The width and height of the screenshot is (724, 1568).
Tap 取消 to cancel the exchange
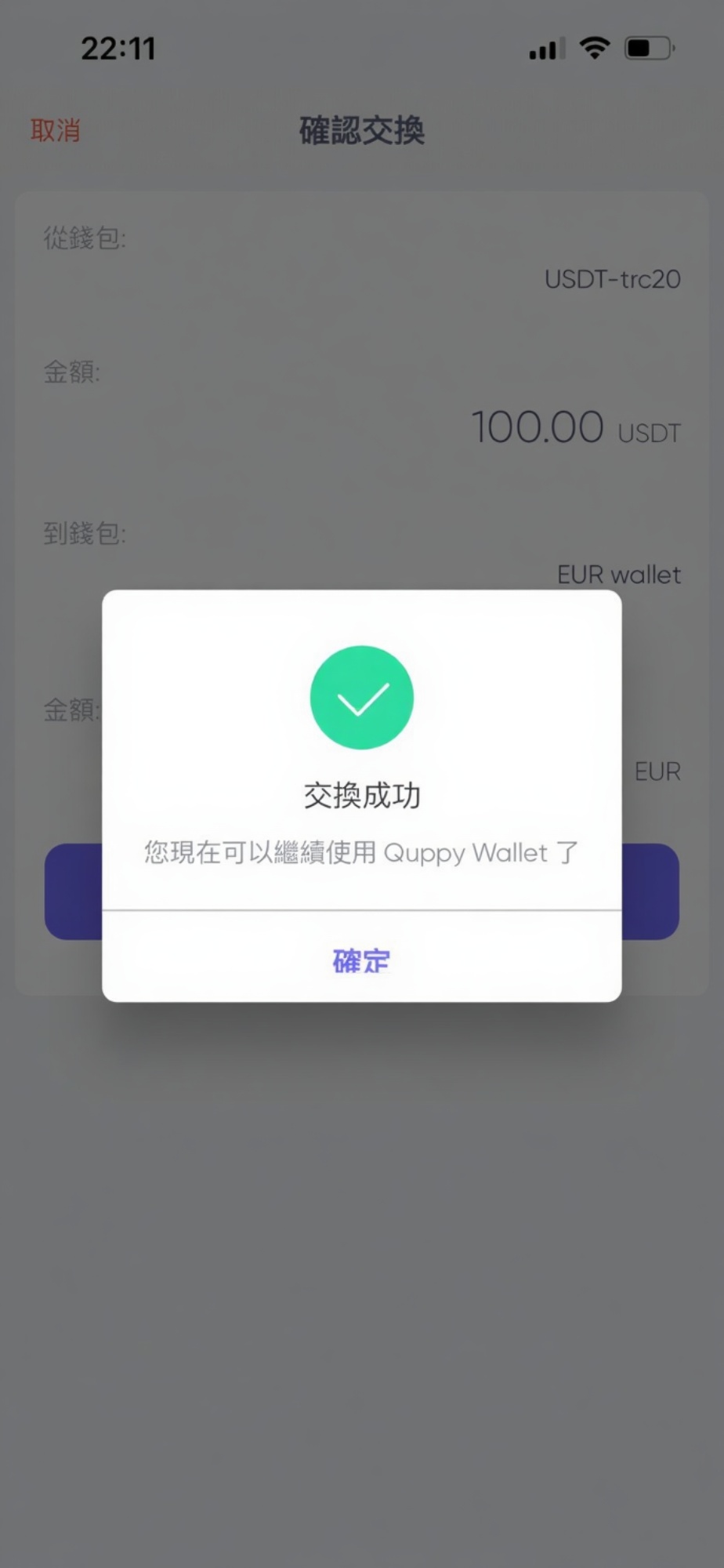55,130
